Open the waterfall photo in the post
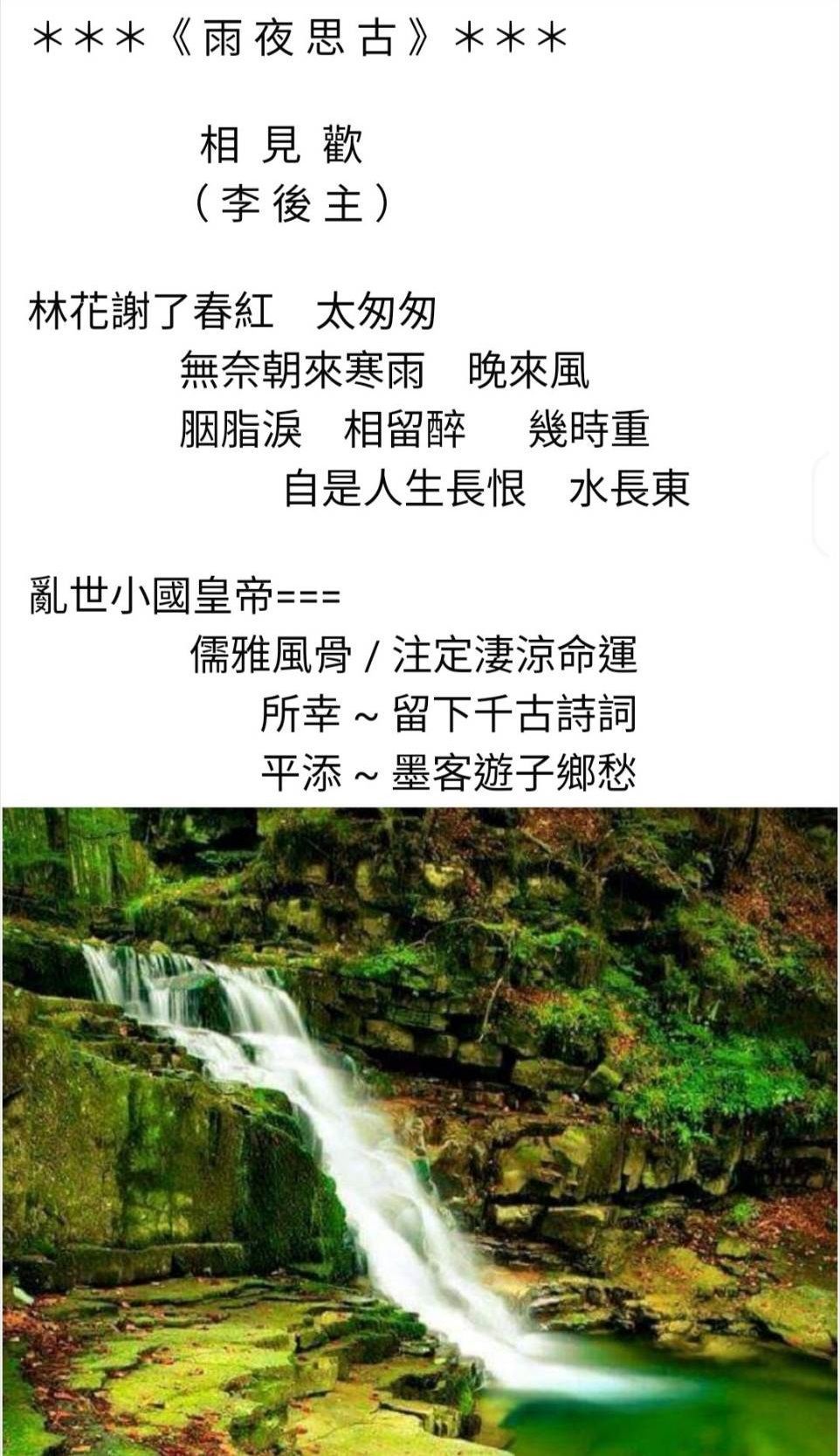The width and height of the screenshot is (840, 1456). tap(419, 1126)
